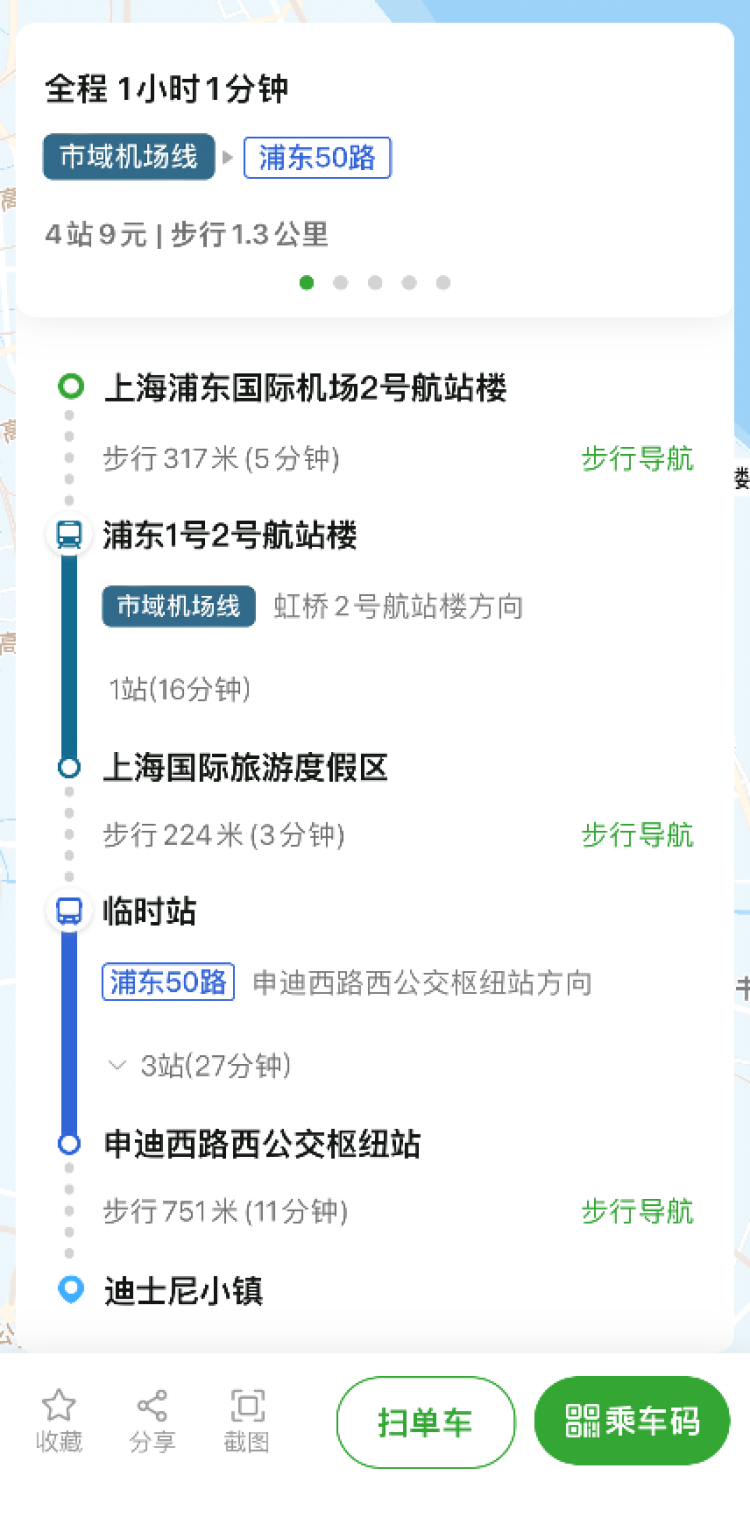Select the route summary card 全程 1小时1分钟
750x1518 pixels.
pyautogui.click(x=375, y=170)
